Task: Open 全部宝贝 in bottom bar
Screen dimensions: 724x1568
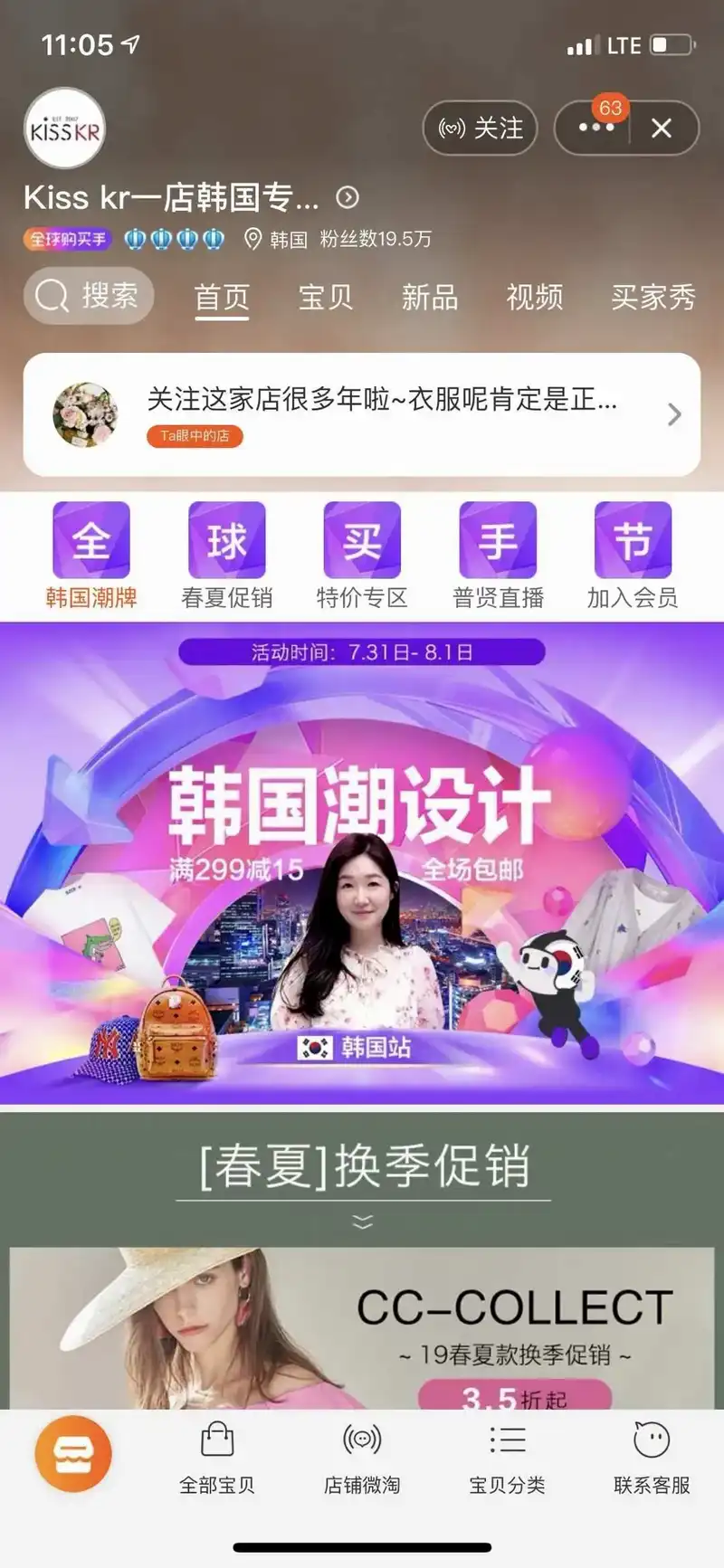Action: [217, 1457]
